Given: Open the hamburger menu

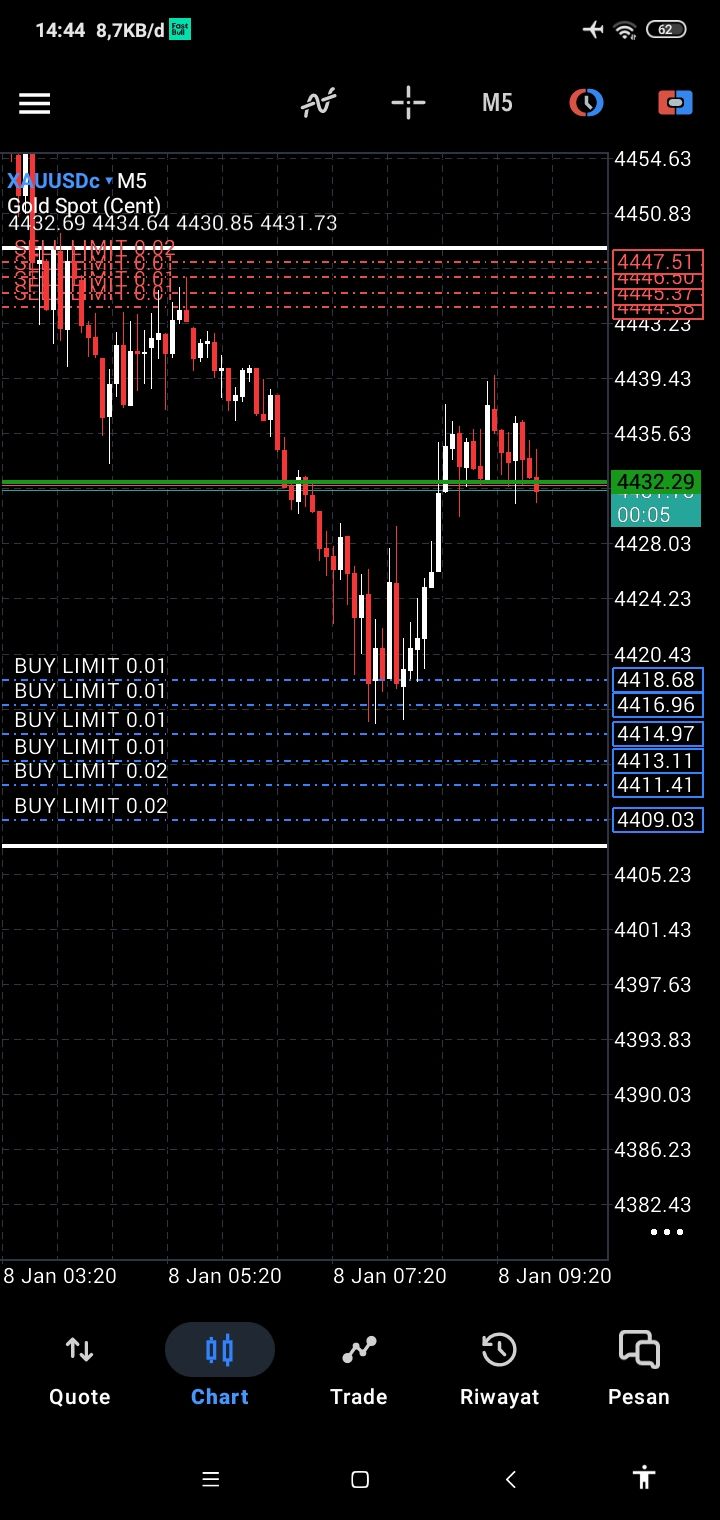Looking at the screenshot, I should [x=35, y=103].
